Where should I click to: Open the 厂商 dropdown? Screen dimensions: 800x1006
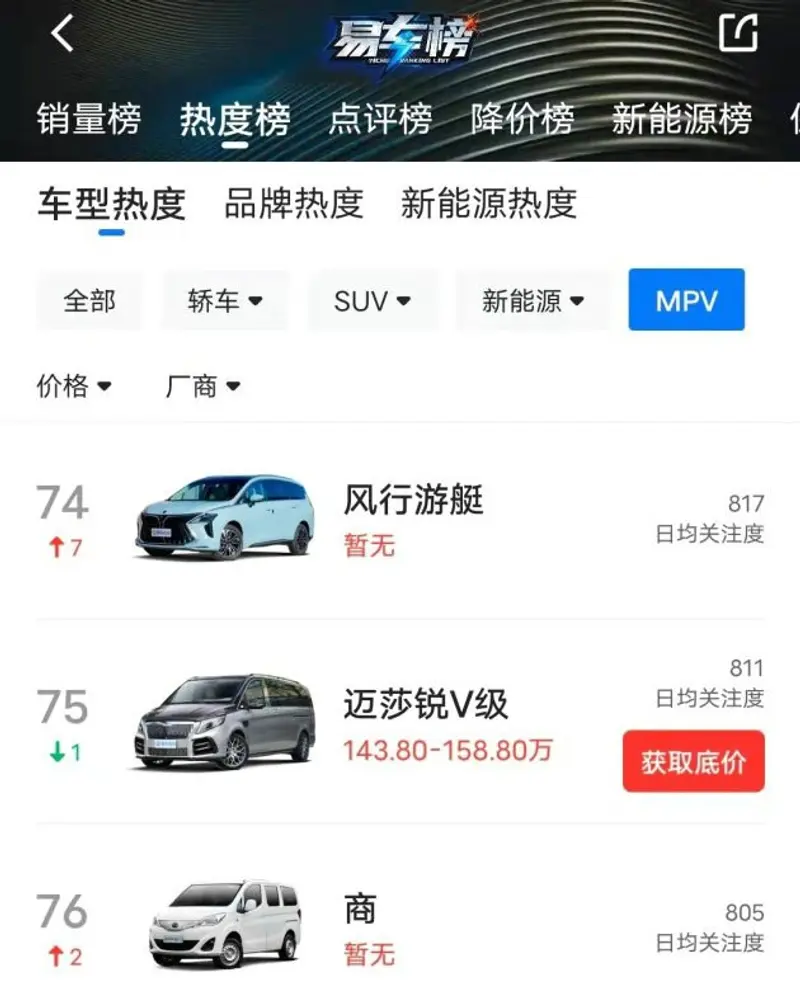(203, 386)
